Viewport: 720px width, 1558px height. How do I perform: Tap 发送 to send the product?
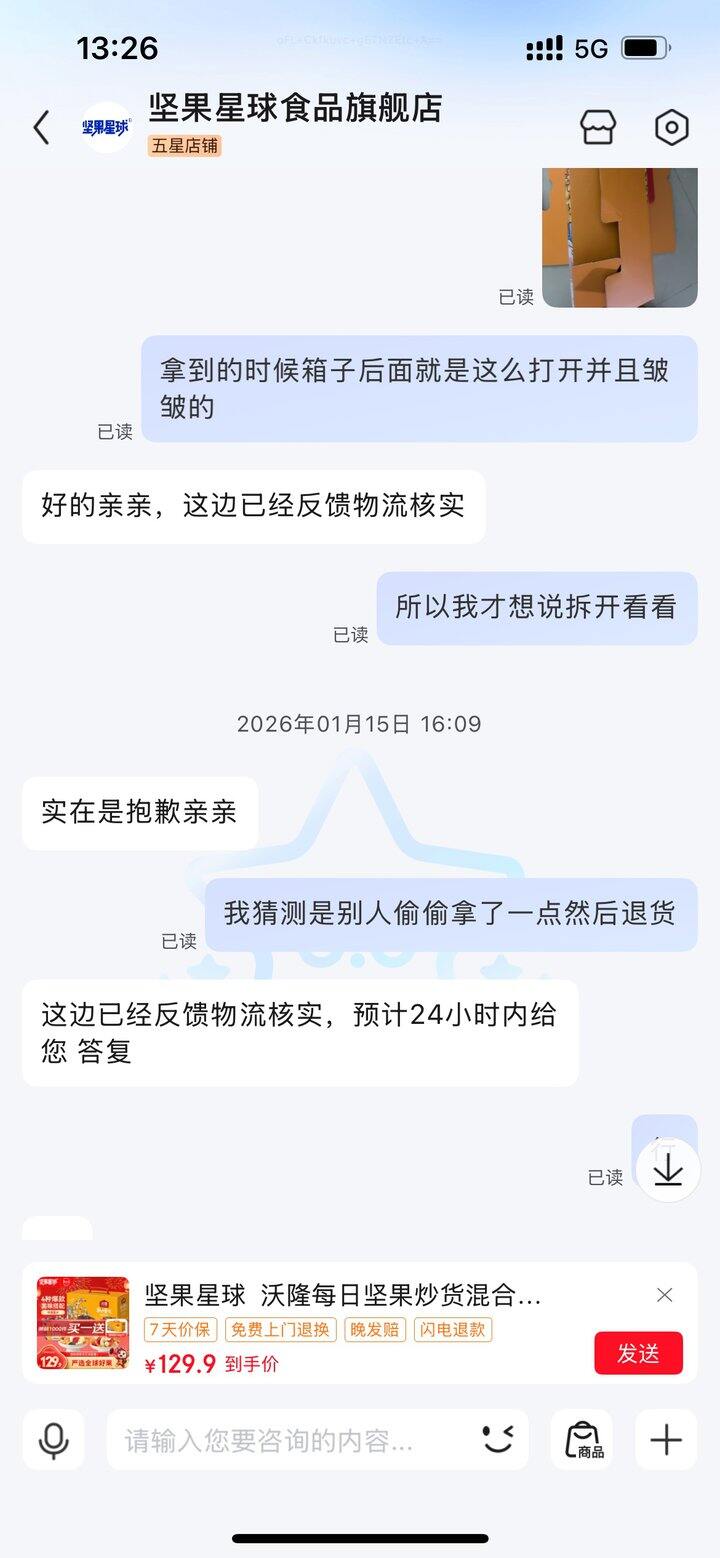tap(638, 1353)
